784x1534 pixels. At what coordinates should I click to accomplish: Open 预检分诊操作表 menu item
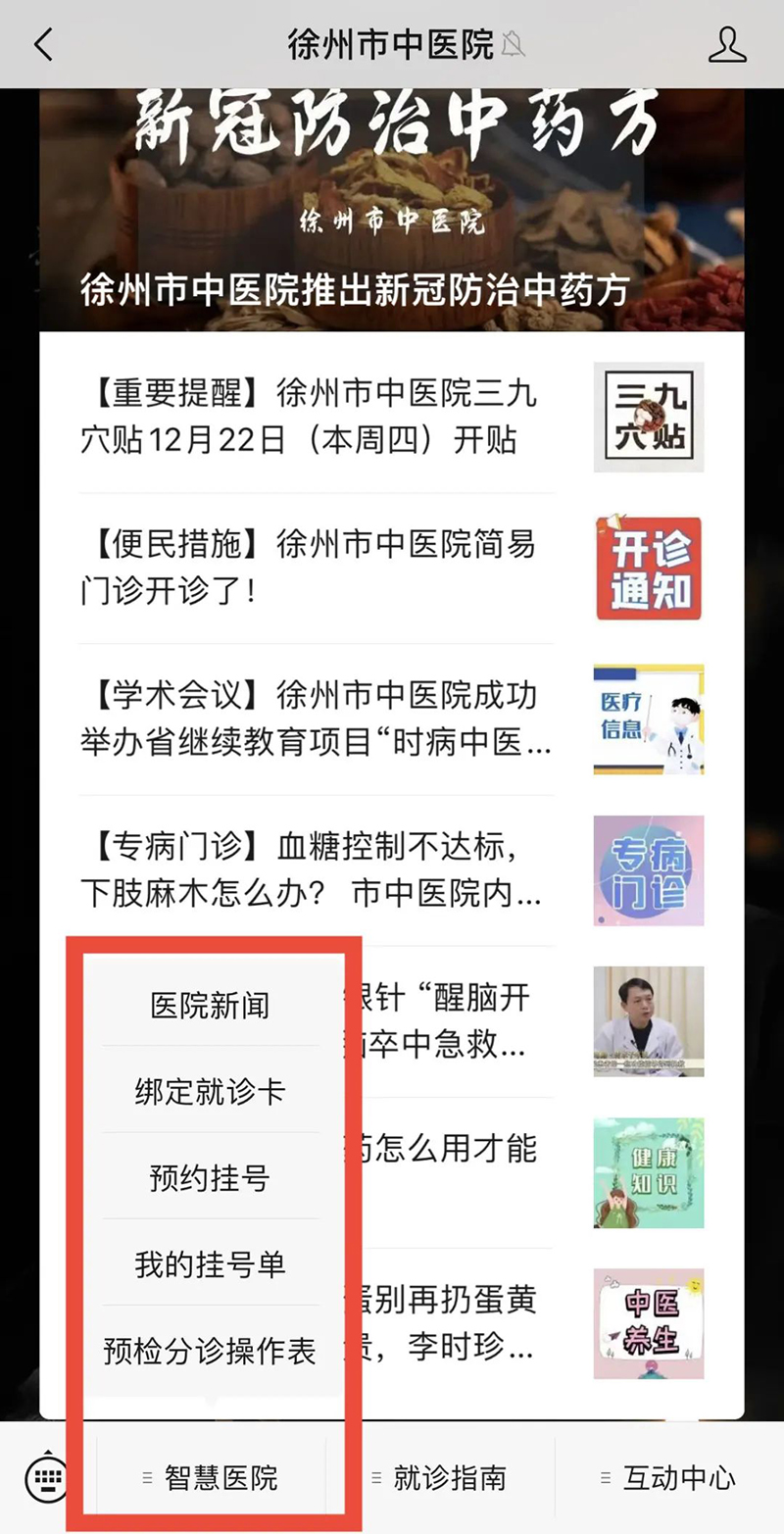[210, 1352]
